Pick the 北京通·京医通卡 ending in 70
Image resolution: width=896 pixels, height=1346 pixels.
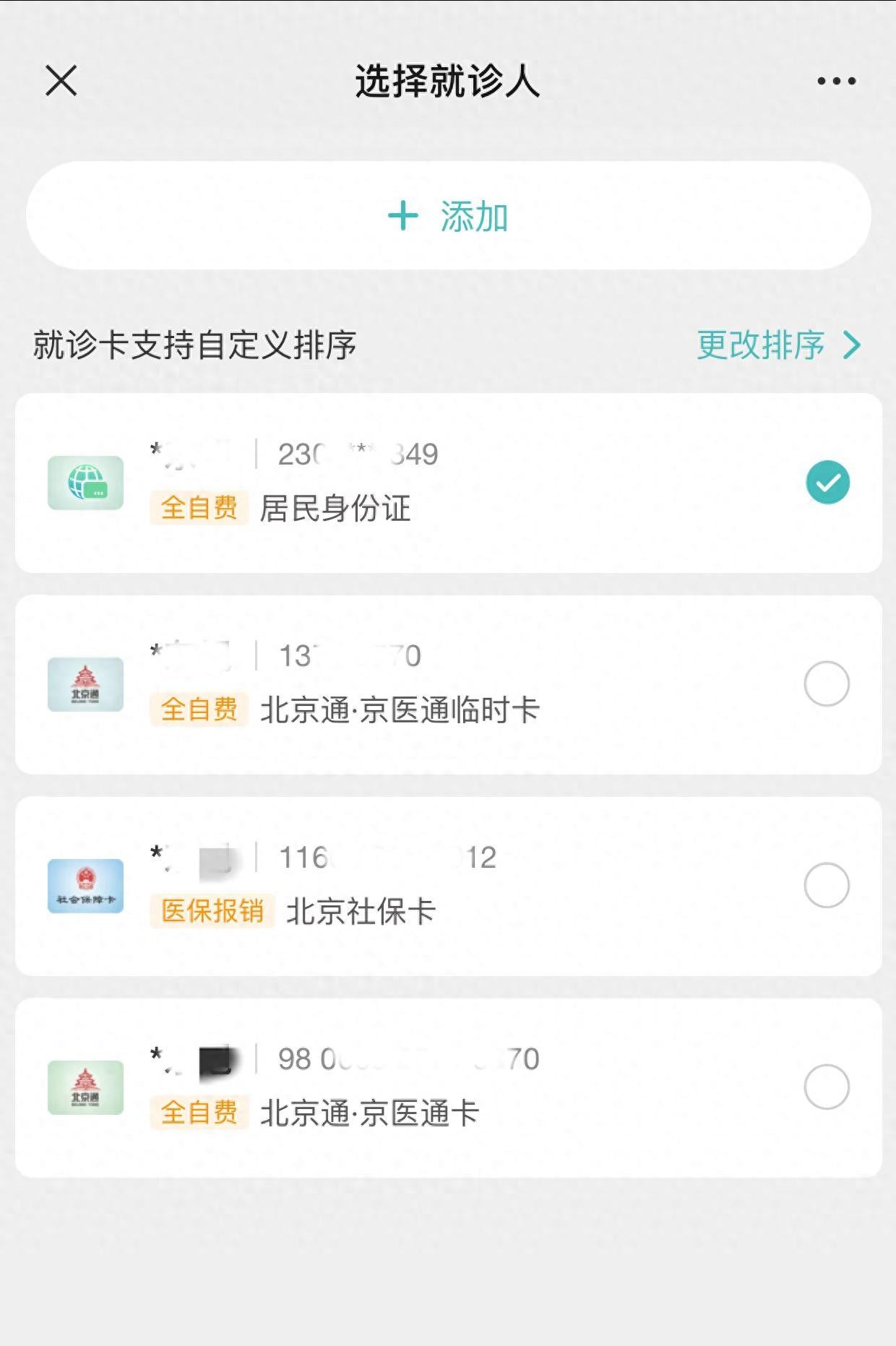tap(448, 1087)
